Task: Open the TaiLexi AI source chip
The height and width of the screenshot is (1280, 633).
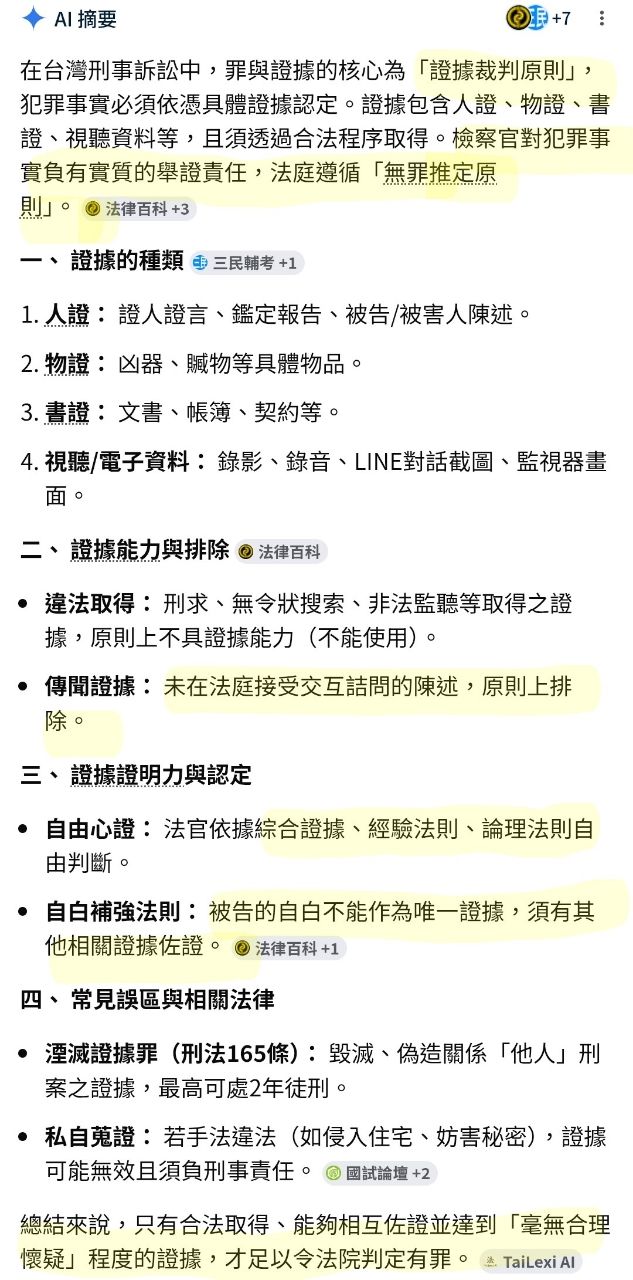Action: (x=529, y=1262)
